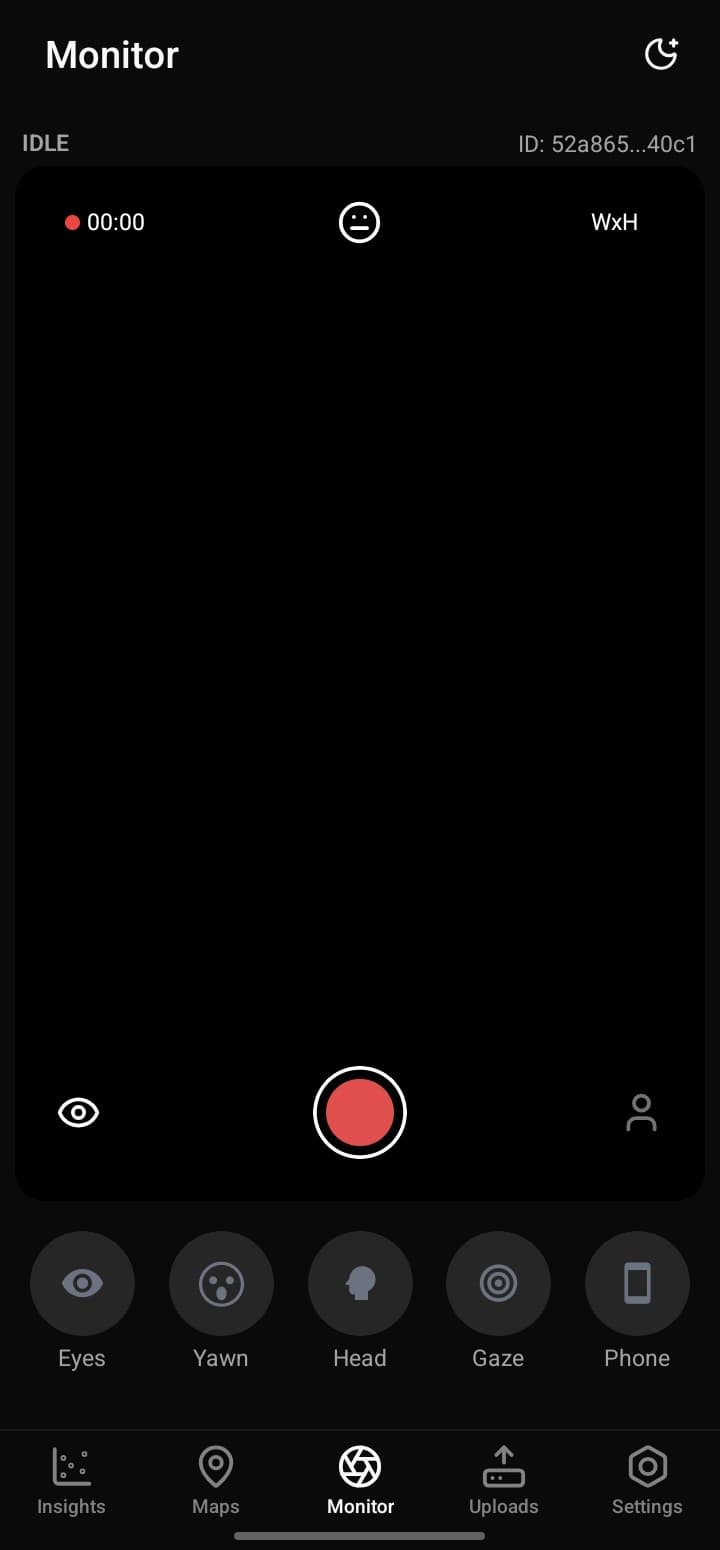720x1550 pixels.
Task: Start recording with the red button
Action: pyautogui.click(x=360, y=1112)
